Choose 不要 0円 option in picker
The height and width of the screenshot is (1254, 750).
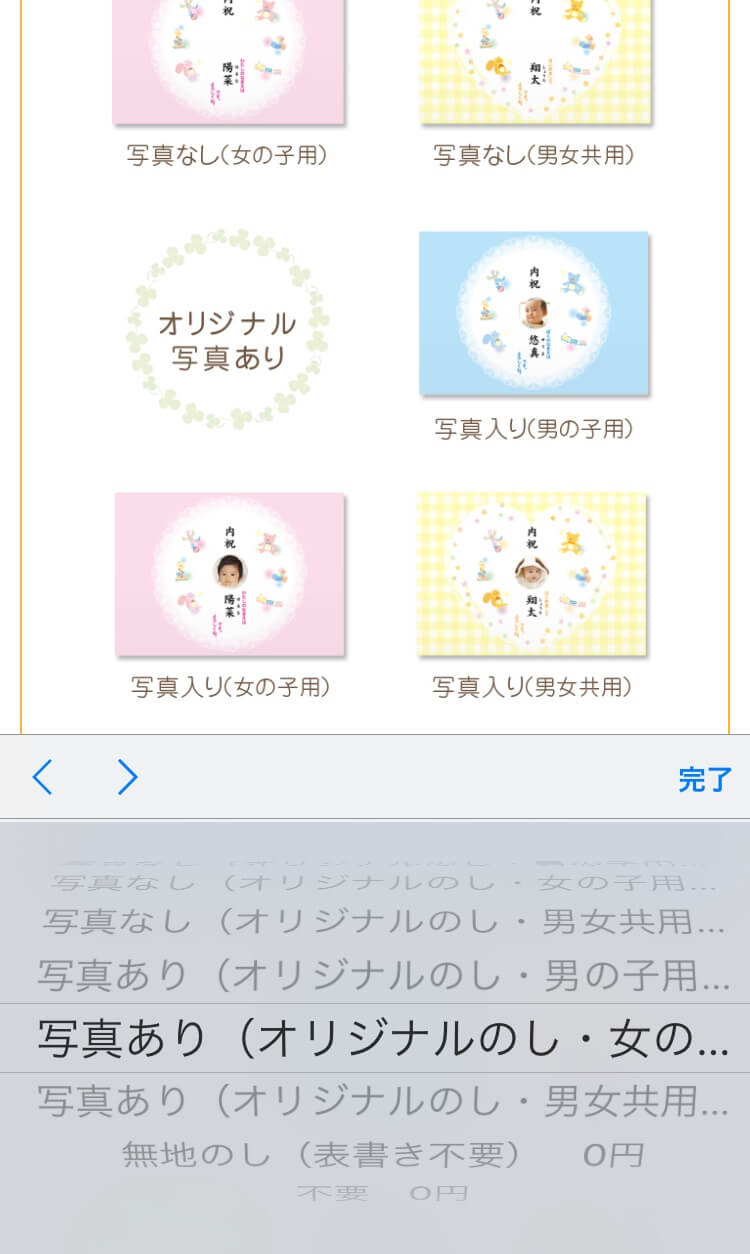coord(382,1193)
